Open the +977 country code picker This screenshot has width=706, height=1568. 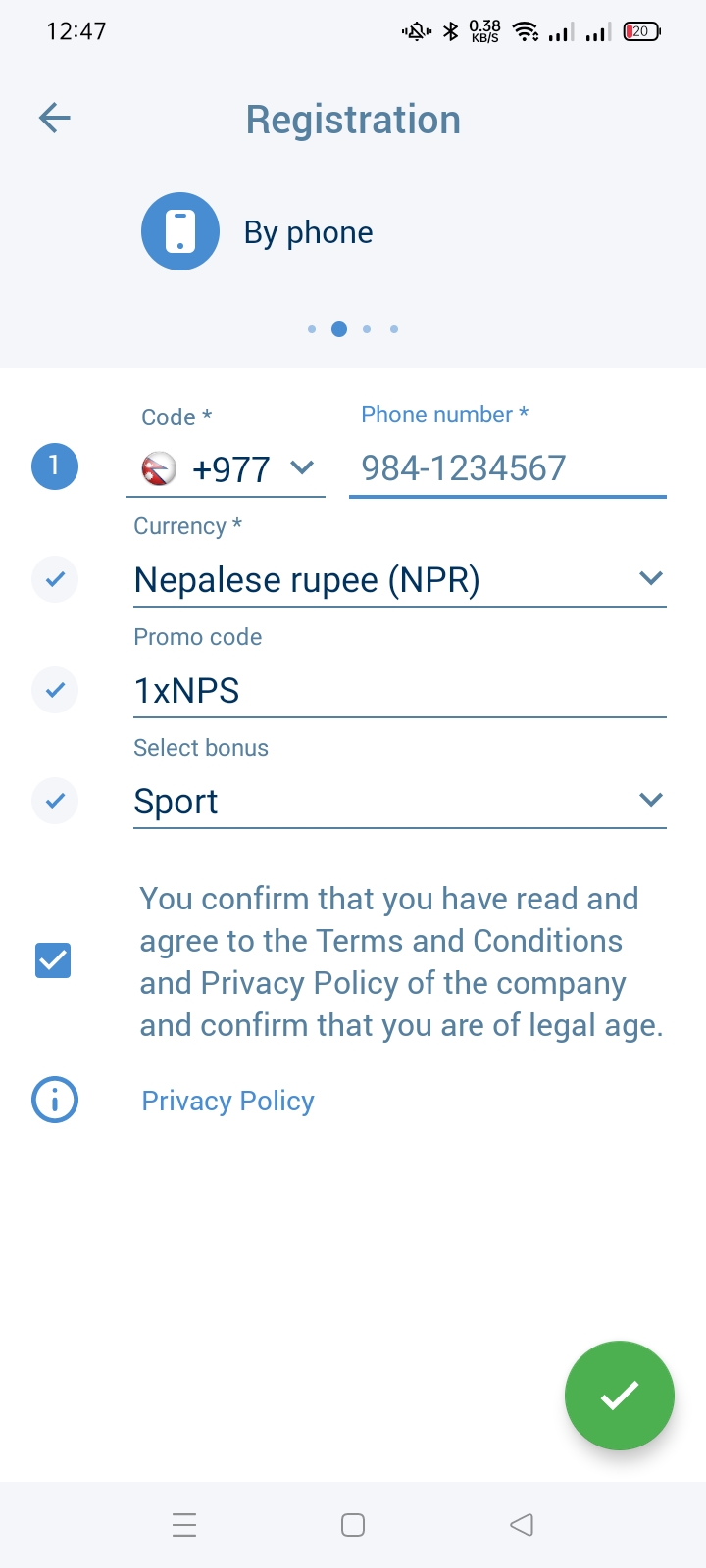pos(227,469)
